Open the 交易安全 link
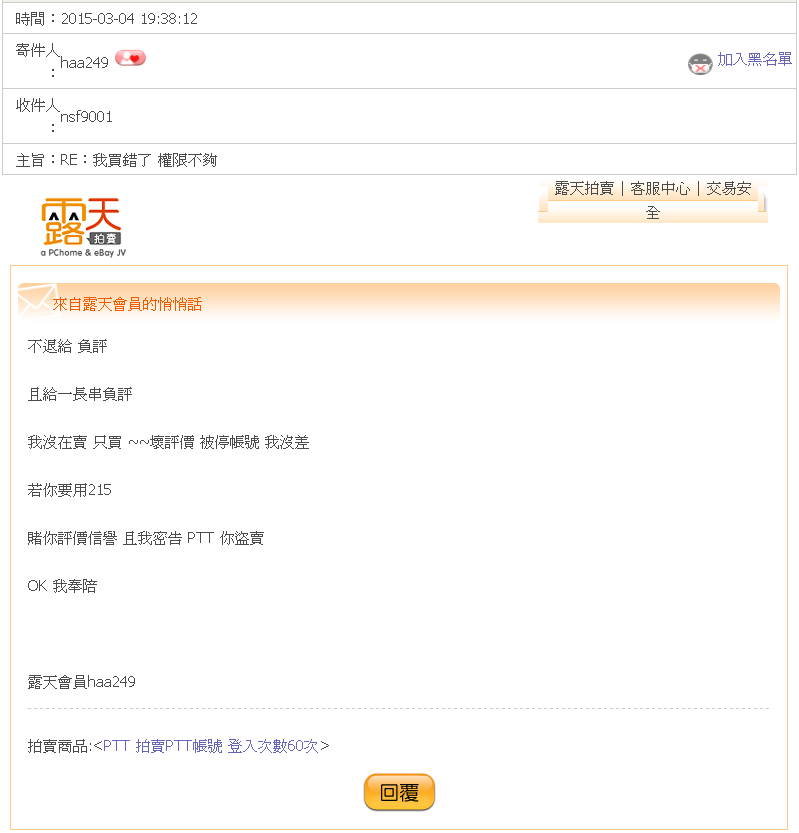 [729, 188]
